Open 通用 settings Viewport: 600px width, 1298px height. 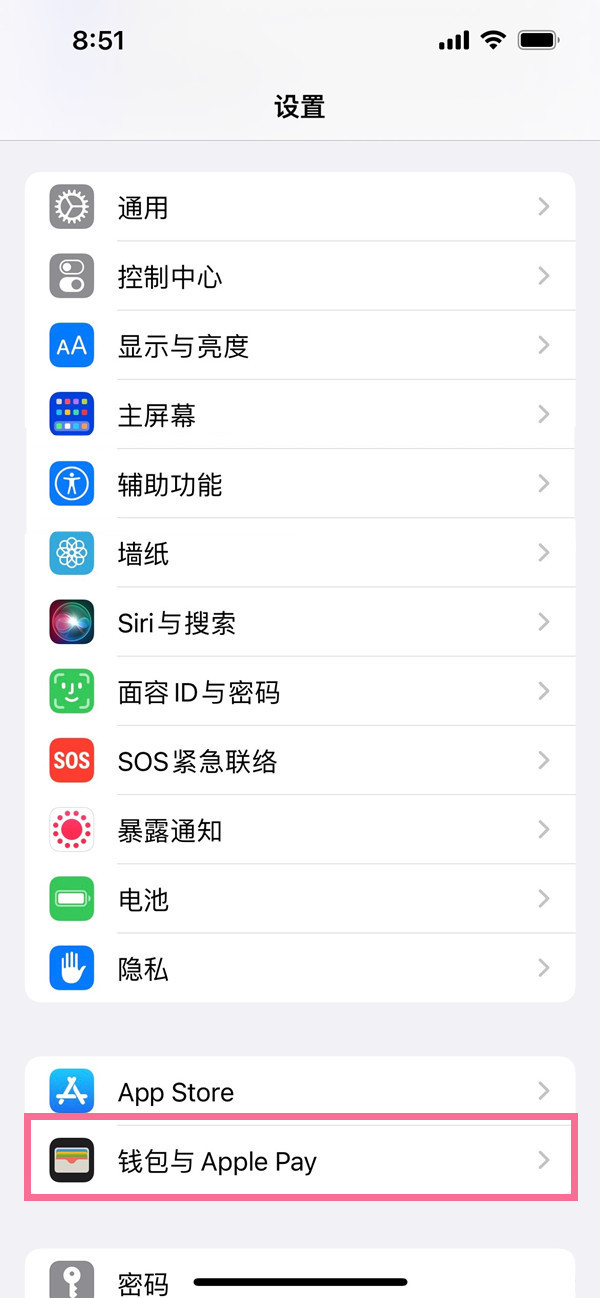[300, 207]
